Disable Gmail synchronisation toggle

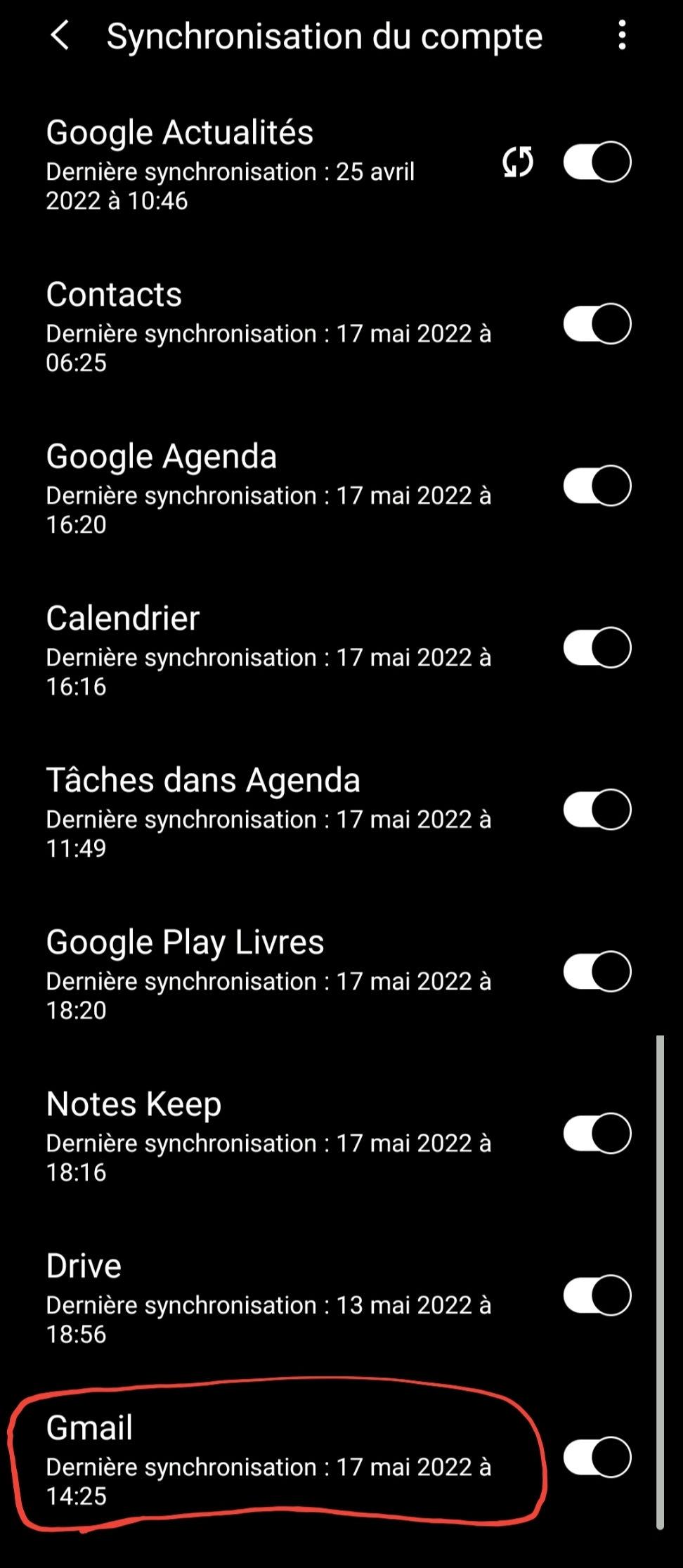tap(597, 1457)
